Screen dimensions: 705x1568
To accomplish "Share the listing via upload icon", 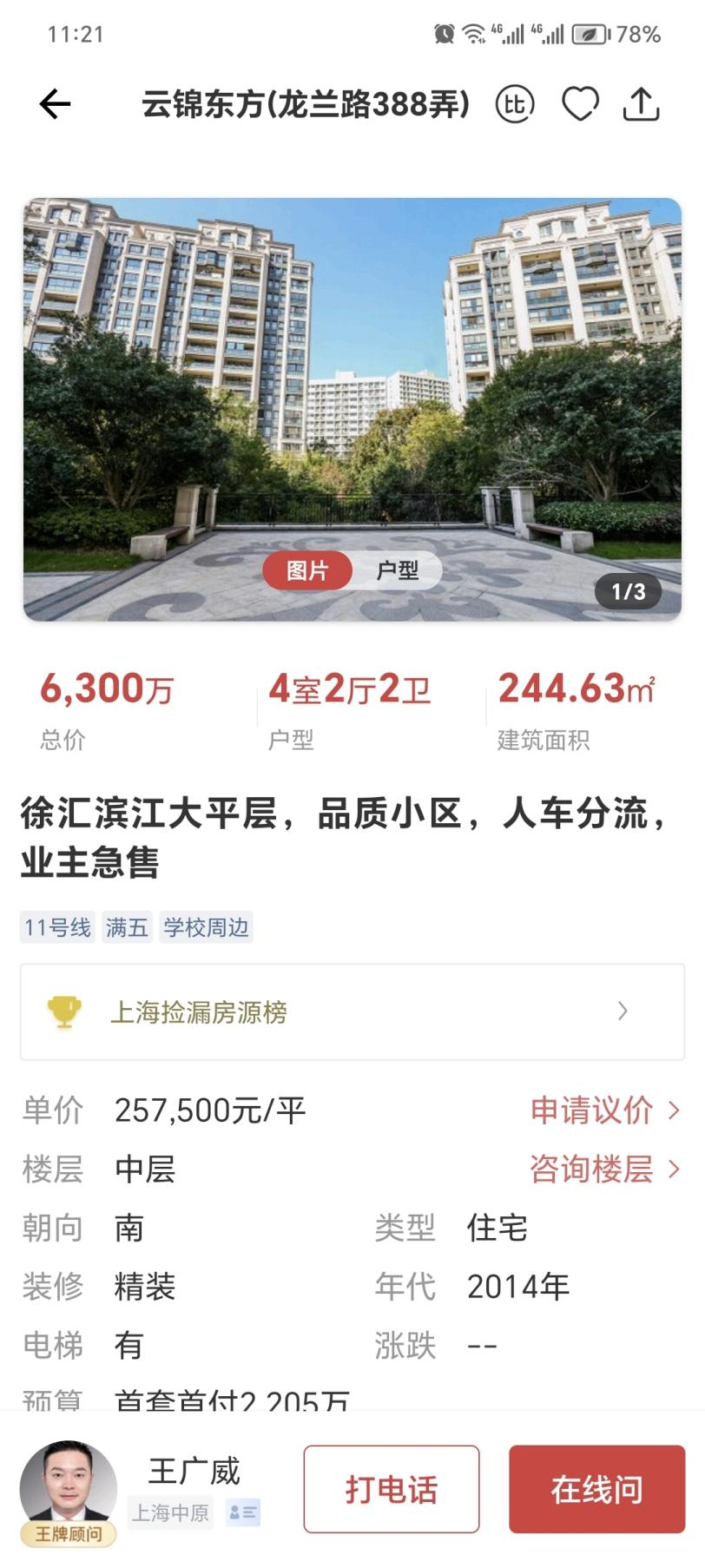I will [641, 103].
